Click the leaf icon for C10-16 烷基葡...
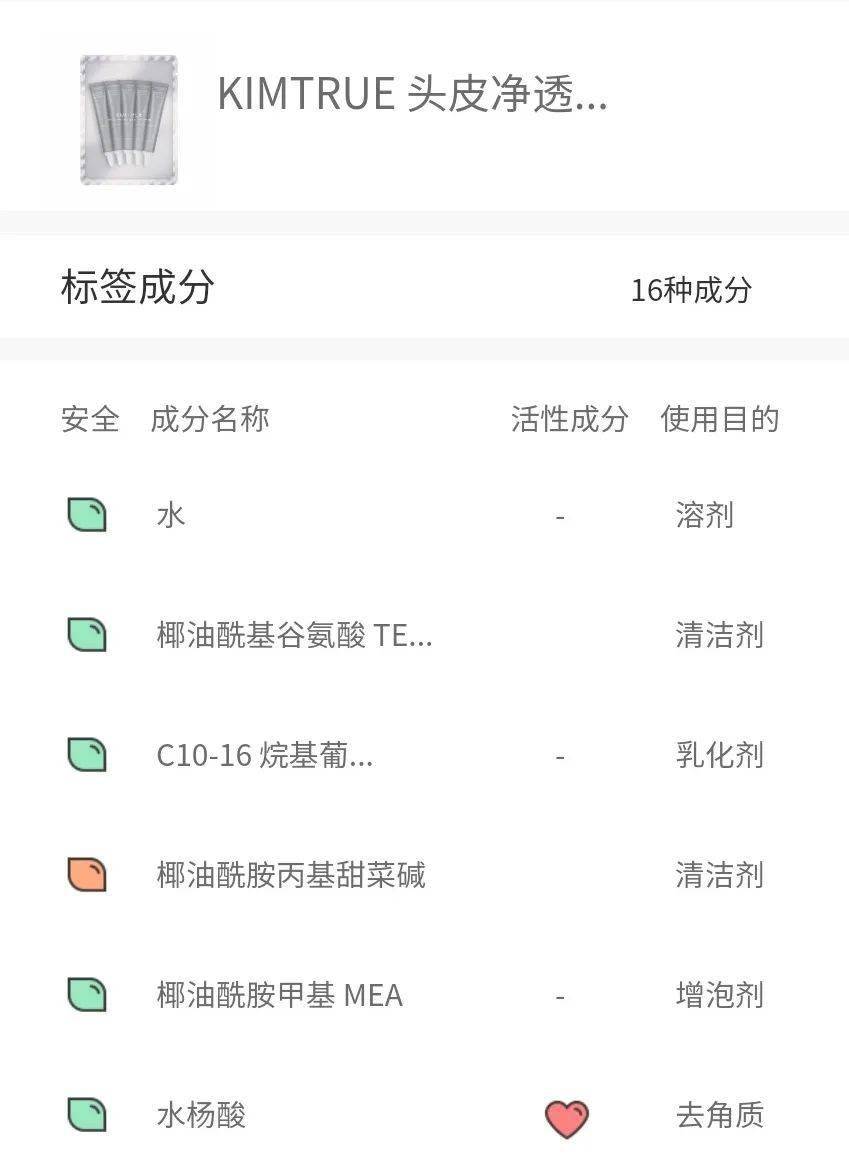 87,755
